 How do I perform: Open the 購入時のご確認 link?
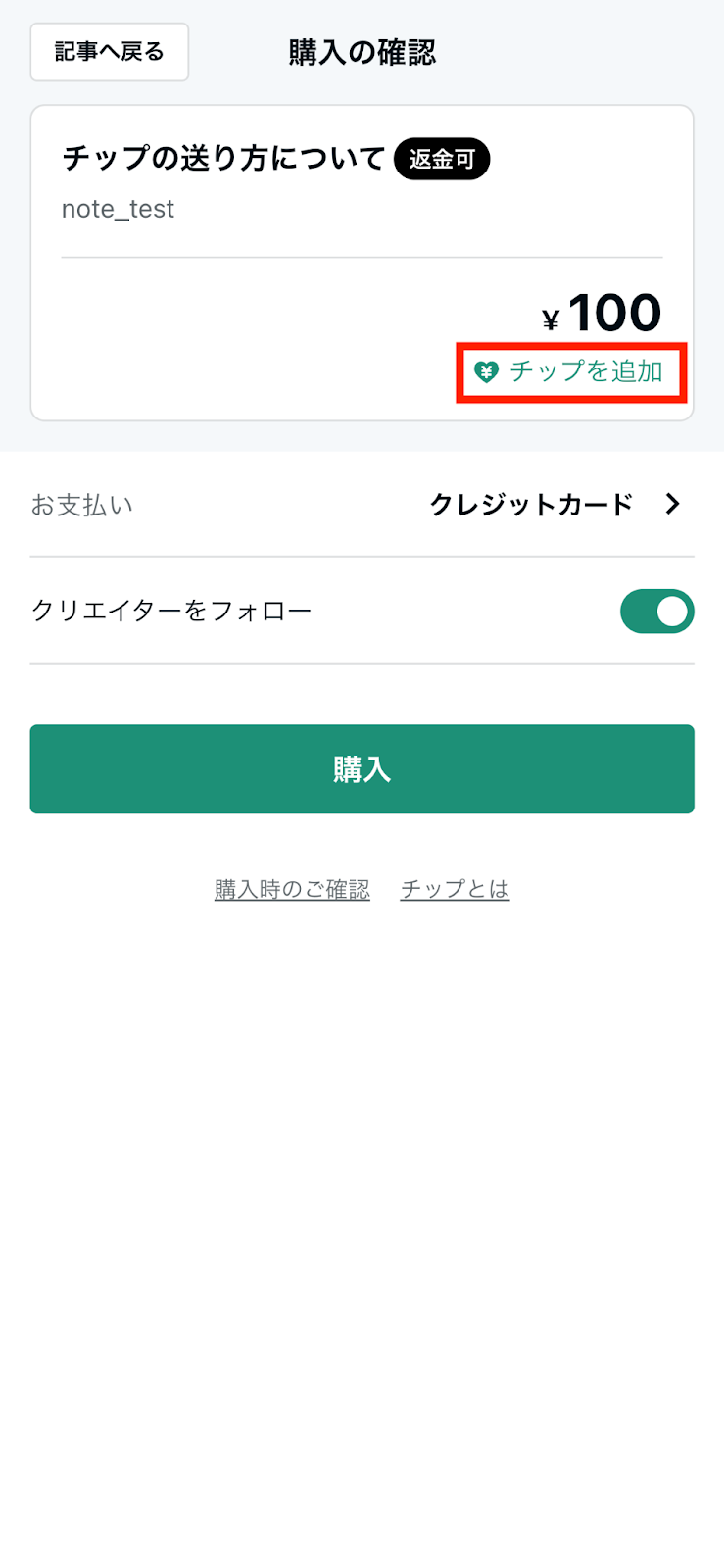coord(292,889)
